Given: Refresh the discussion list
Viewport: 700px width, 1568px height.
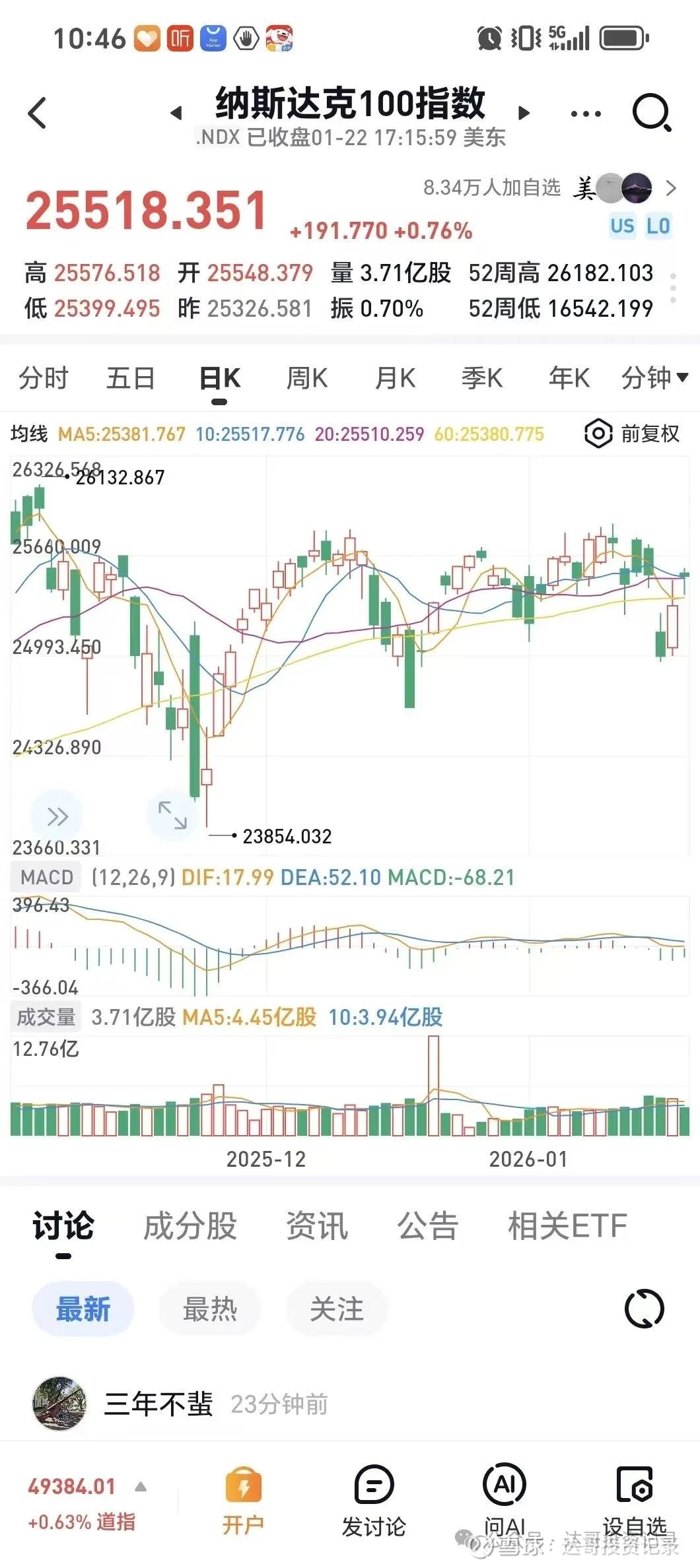Looking at the screenshot, I should pyautogui.click(x=644, y=1308).
